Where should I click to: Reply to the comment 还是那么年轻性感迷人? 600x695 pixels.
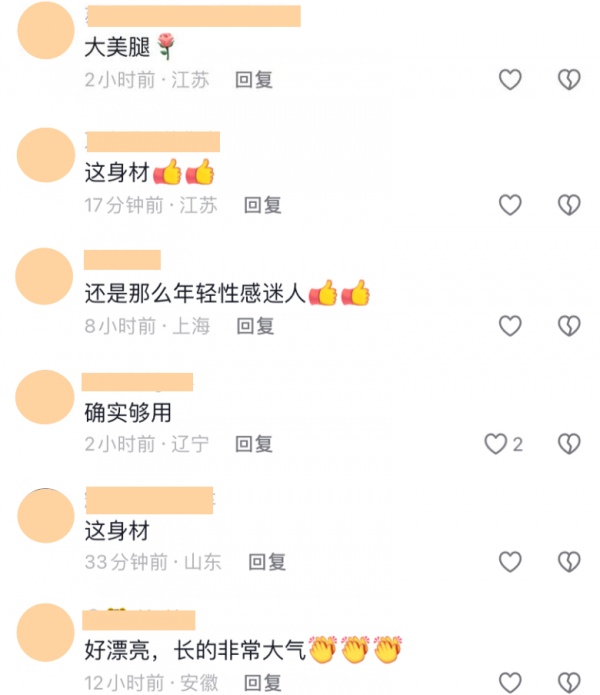pyautogui.click(x=255, y=325)
